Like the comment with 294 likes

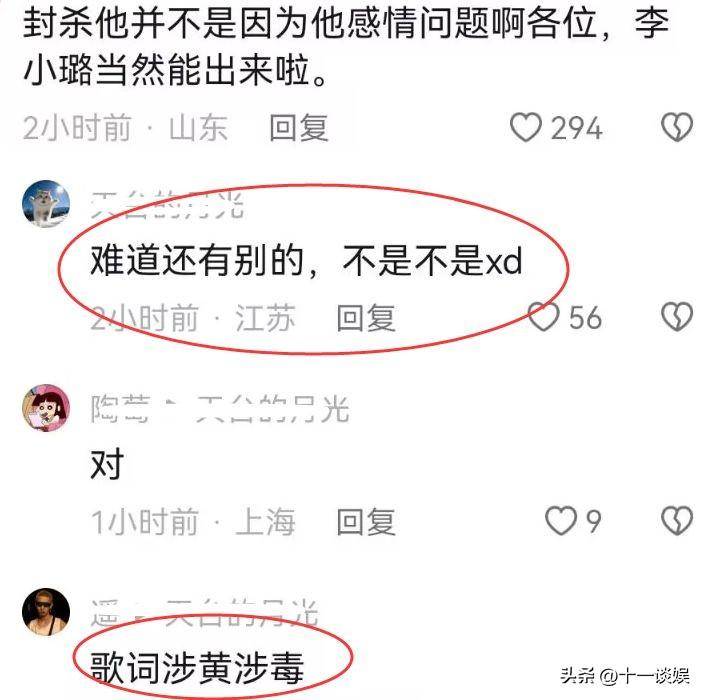coord(526,127)
